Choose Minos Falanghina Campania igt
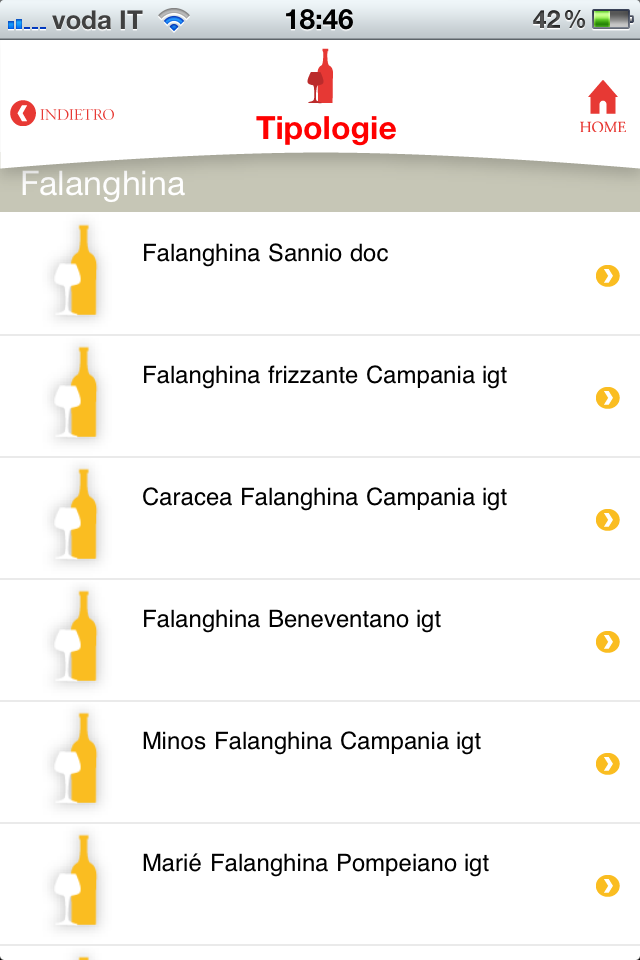 [320, 762]
